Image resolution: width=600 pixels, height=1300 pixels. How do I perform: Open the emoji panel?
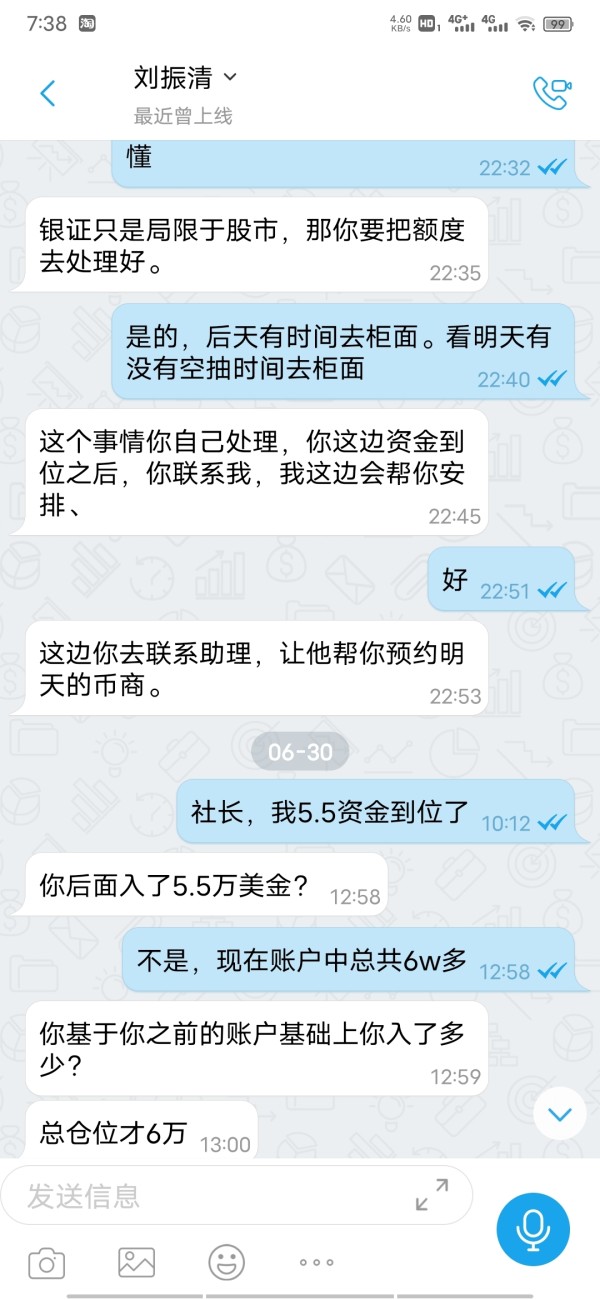226,1262
